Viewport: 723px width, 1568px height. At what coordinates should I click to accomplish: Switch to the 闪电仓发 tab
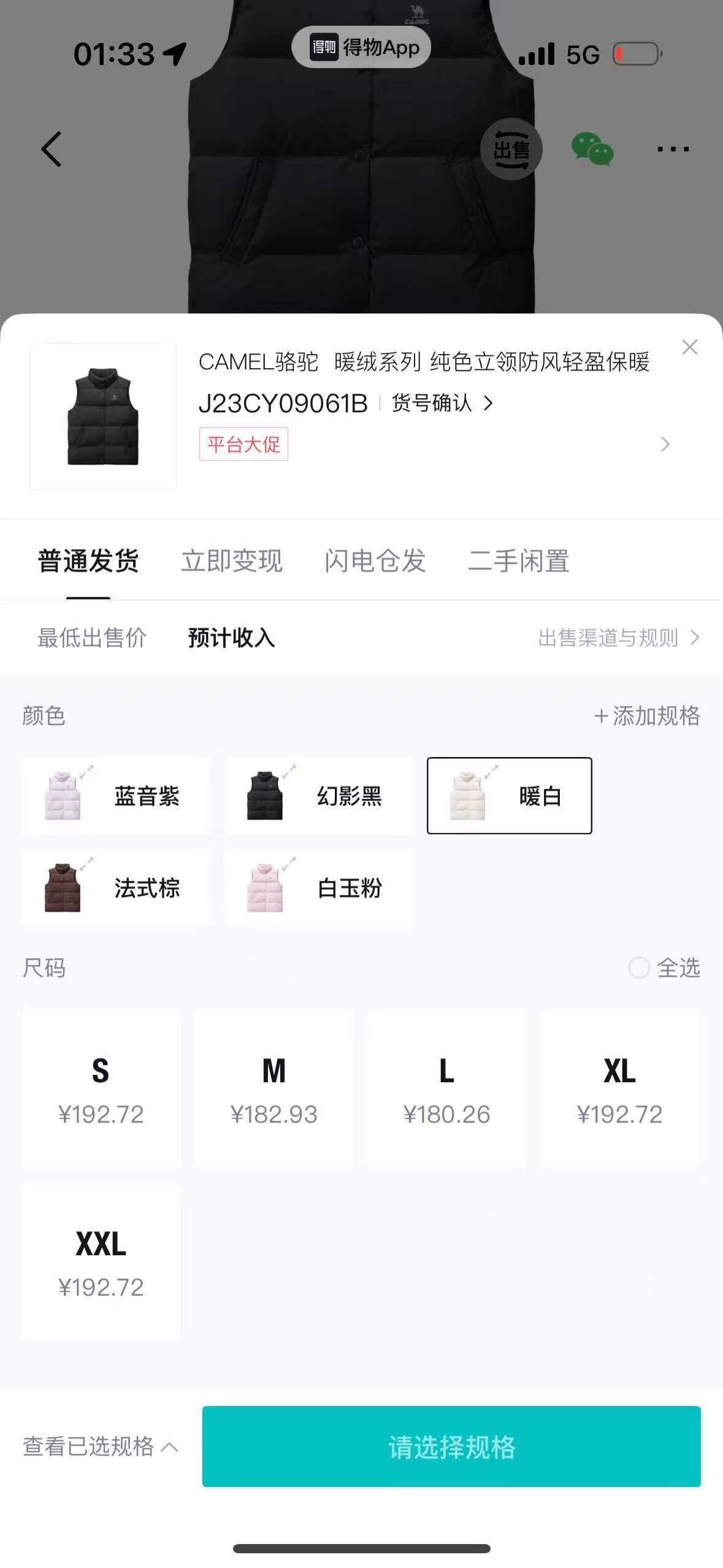[375, 561]
